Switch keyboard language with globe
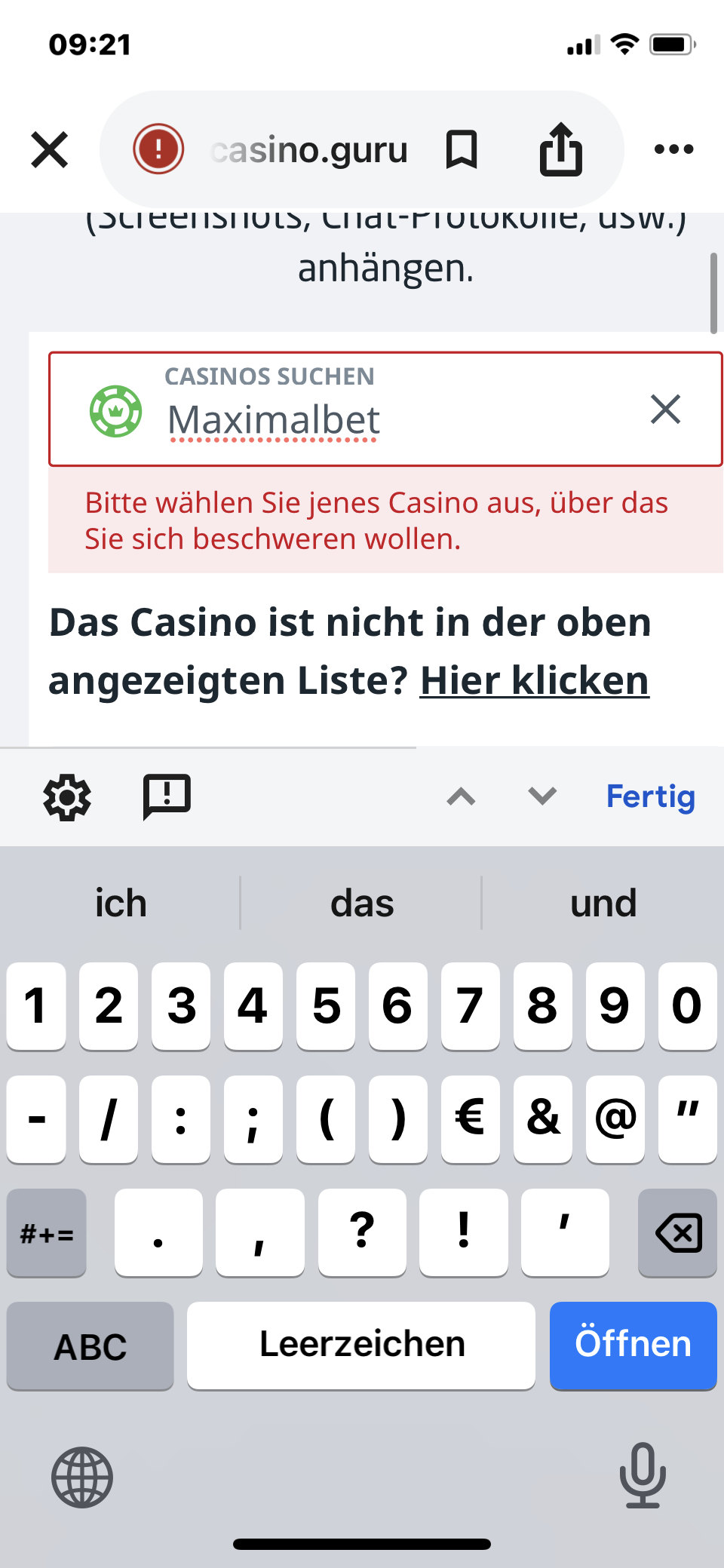 click(x=82, y=1477)
